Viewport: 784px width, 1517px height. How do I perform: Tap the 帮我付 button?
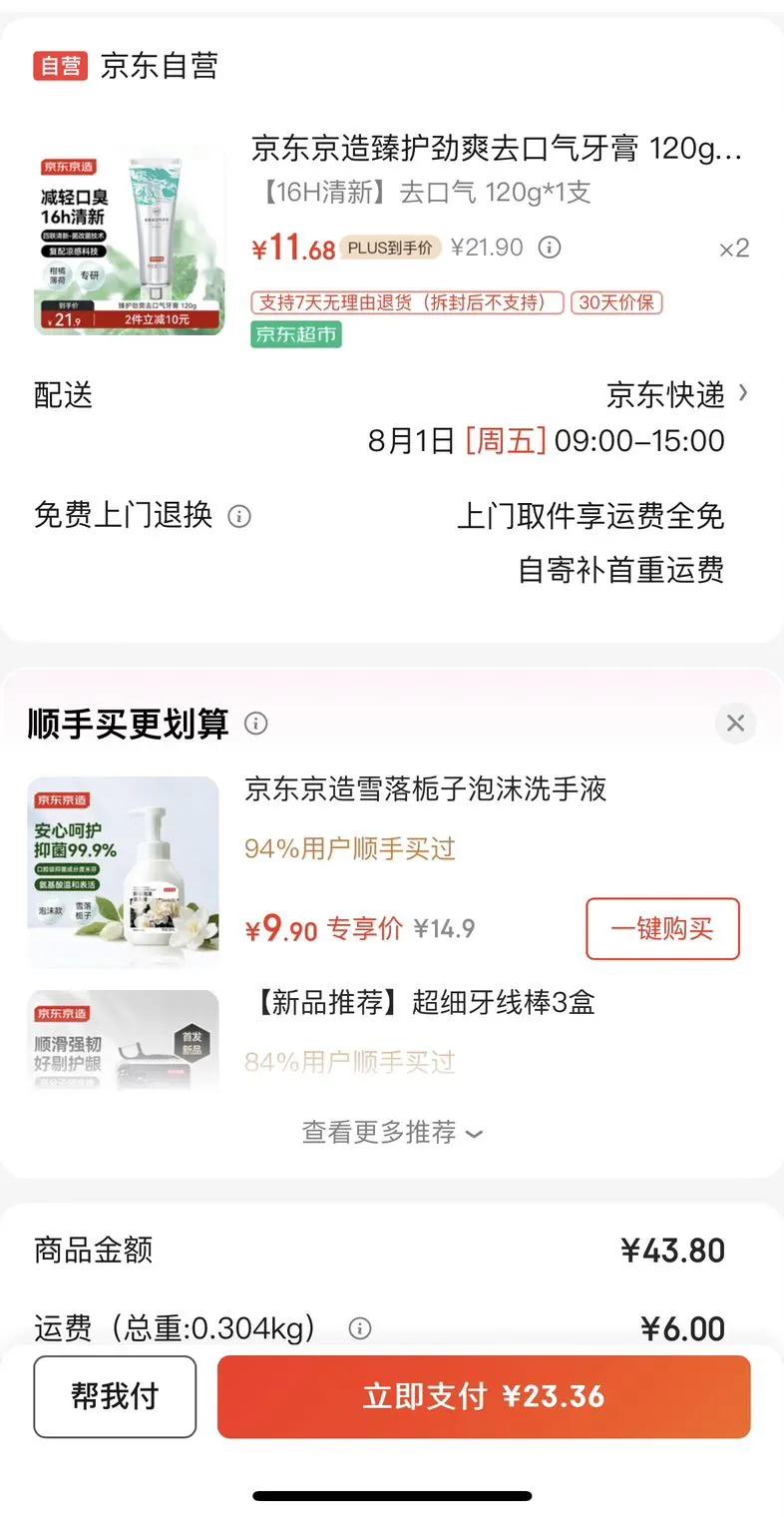[115, 1396]
